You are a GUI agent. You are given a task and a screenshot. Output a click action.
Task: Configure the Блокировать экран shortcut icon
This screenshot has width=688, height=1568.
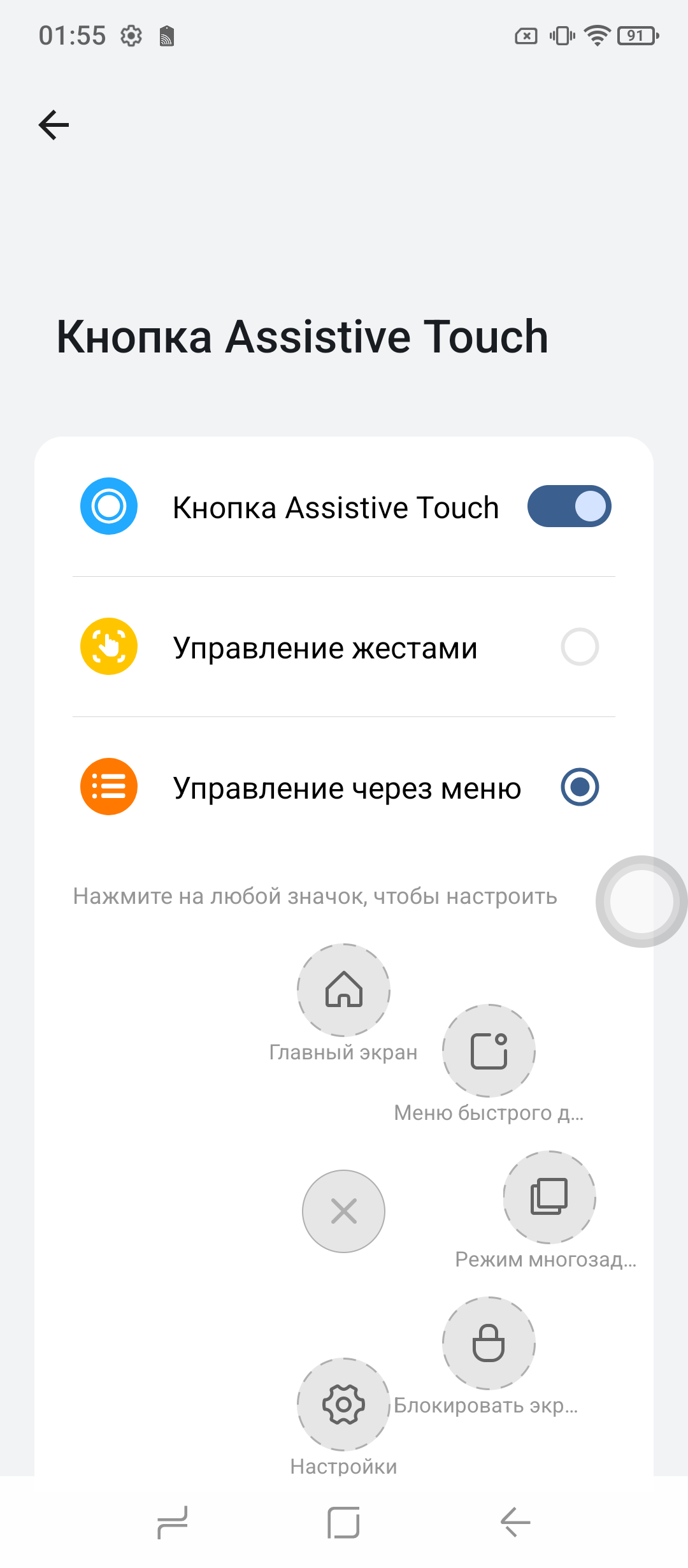coord(489,1343)
